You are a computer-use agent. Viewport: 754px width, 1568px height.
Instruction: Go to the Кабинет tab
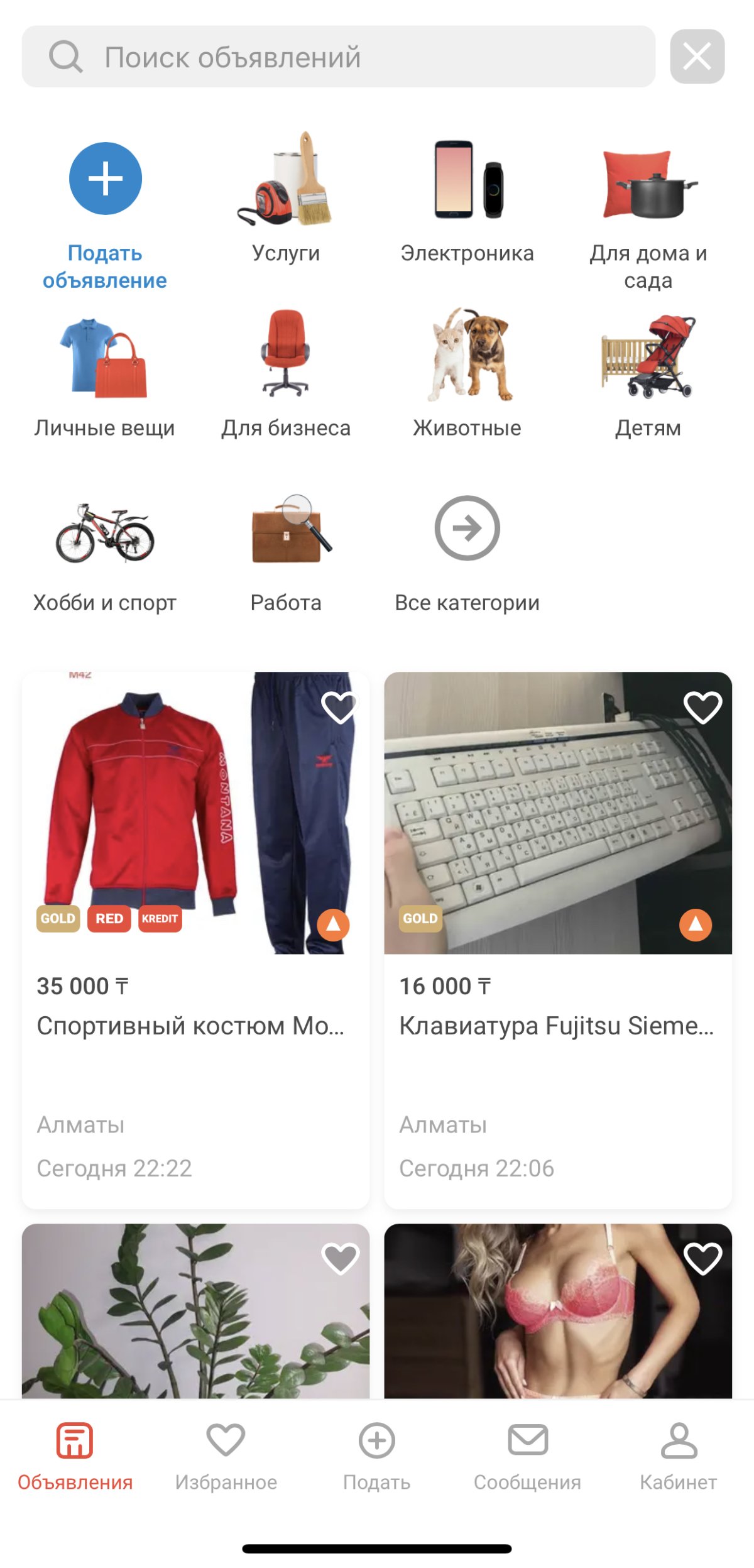pos(679,1456)
